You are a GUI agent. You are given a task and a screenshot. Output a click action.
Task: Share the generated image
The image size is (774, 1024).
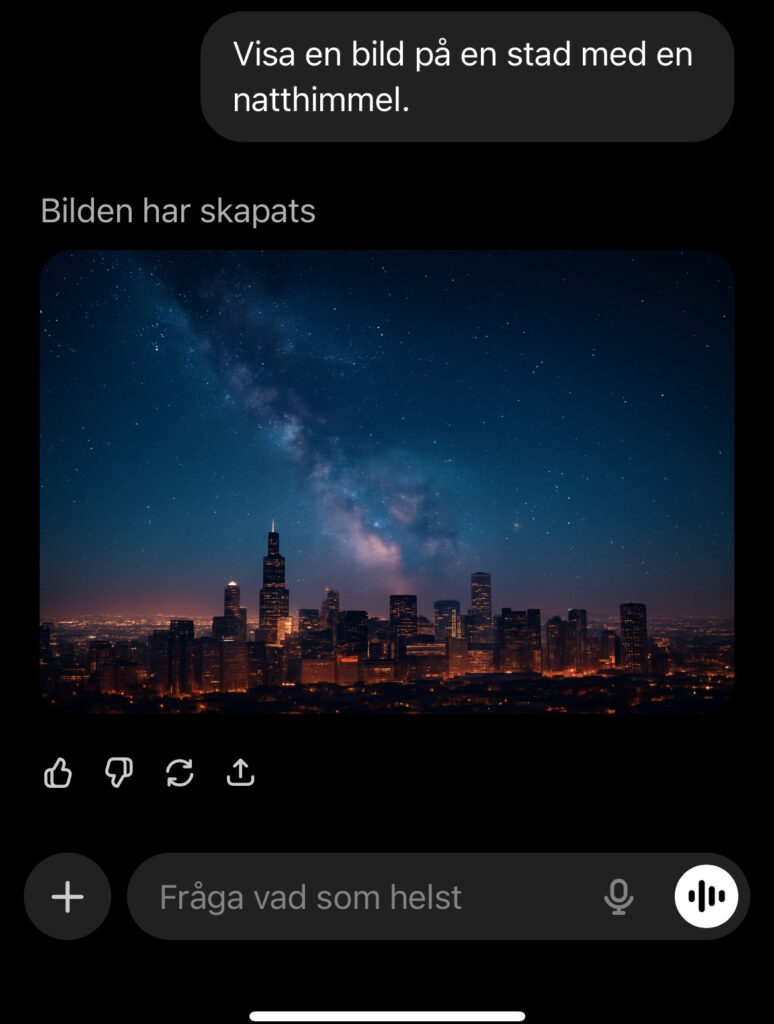tap(241, 773)
